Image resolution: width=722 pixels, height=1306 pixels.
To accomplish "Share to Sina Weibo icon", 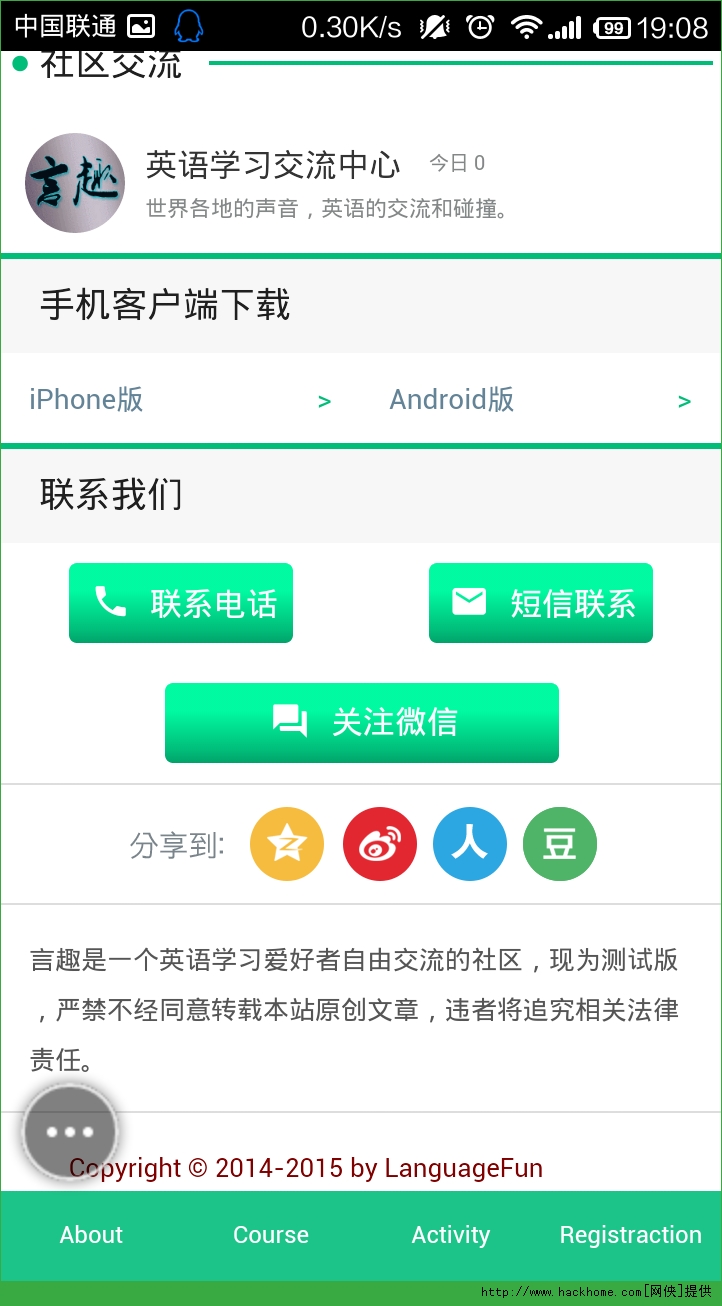I will [379, 845].
